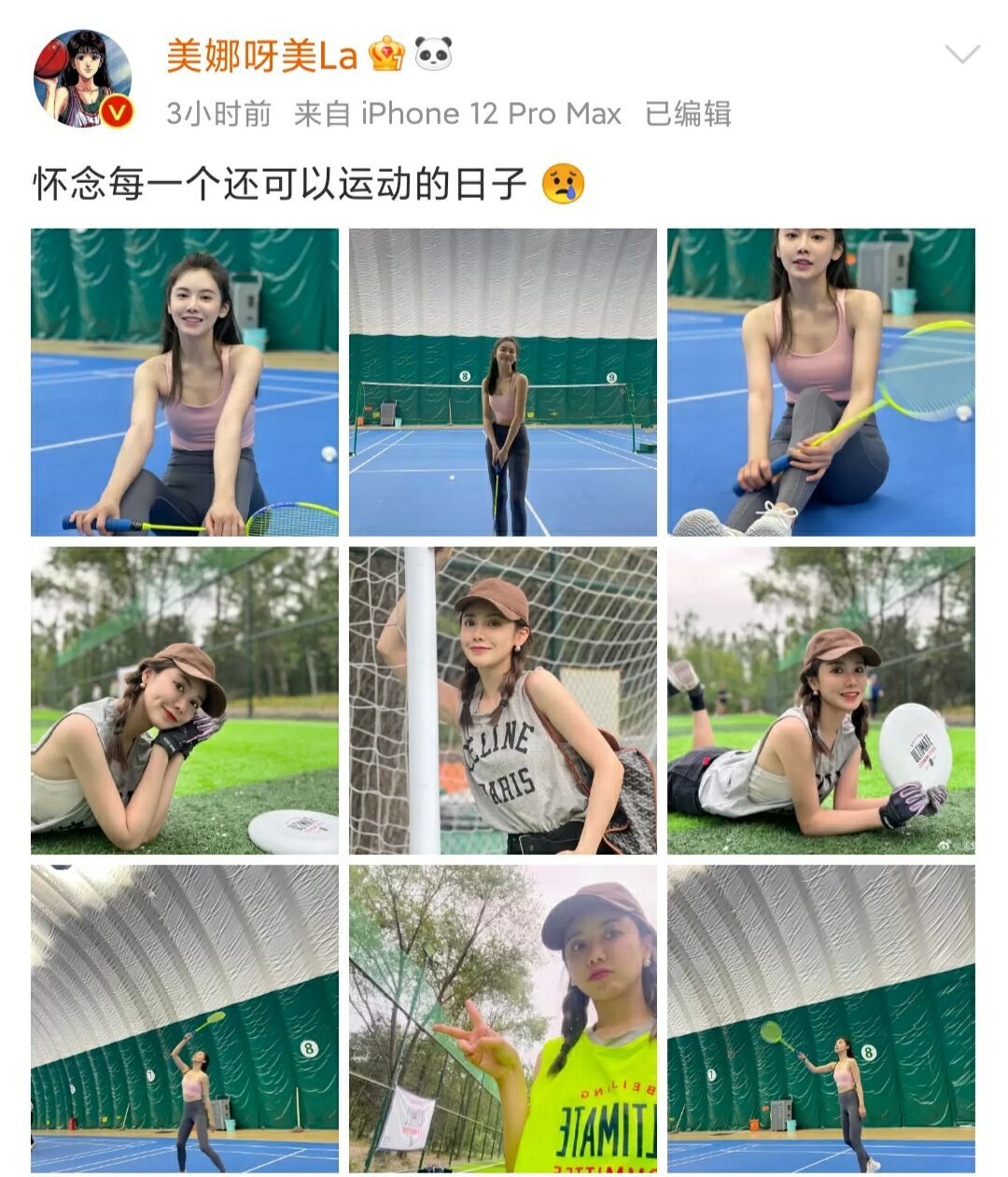The height and width of the screenshot is (1177, 1008).
Task: Open profile of 美娜呀美La
Action: pyautogui.click(x=261, y=57)
